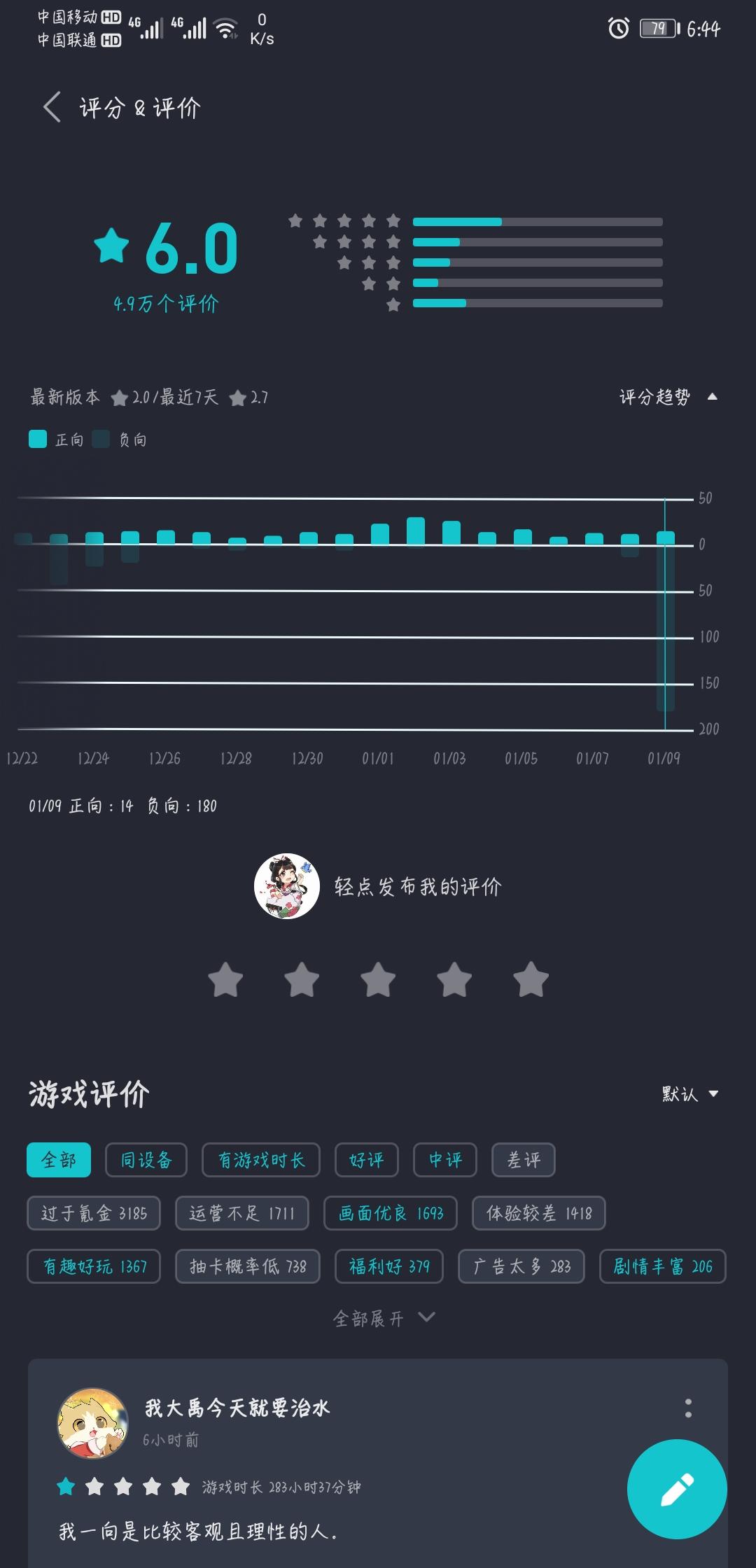
Task: Select the 画面优良 1693 tag
Action: point(391,1213)
